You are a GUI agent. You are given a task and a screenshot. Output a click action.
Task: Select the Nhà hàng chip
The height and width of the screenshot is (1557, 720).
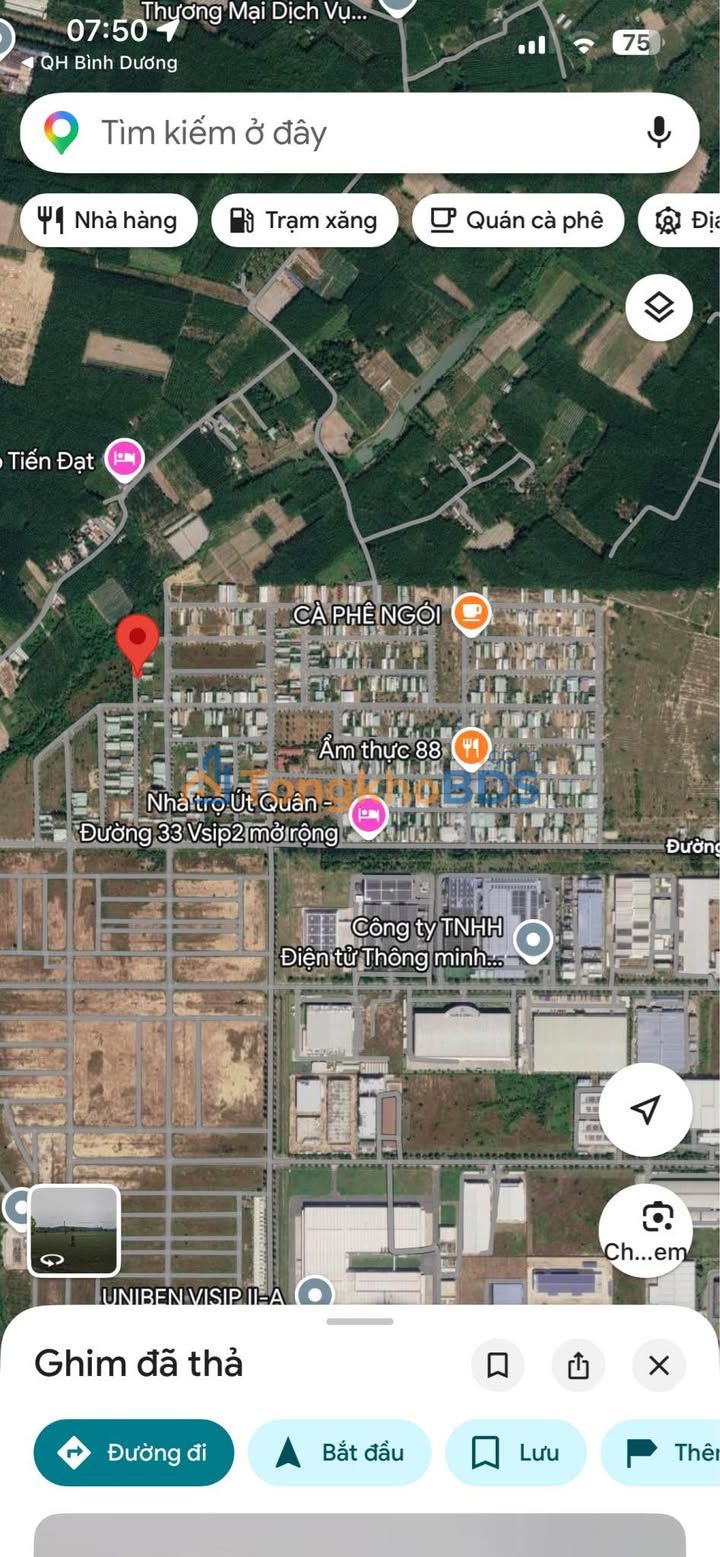click(x=106, y=220)
